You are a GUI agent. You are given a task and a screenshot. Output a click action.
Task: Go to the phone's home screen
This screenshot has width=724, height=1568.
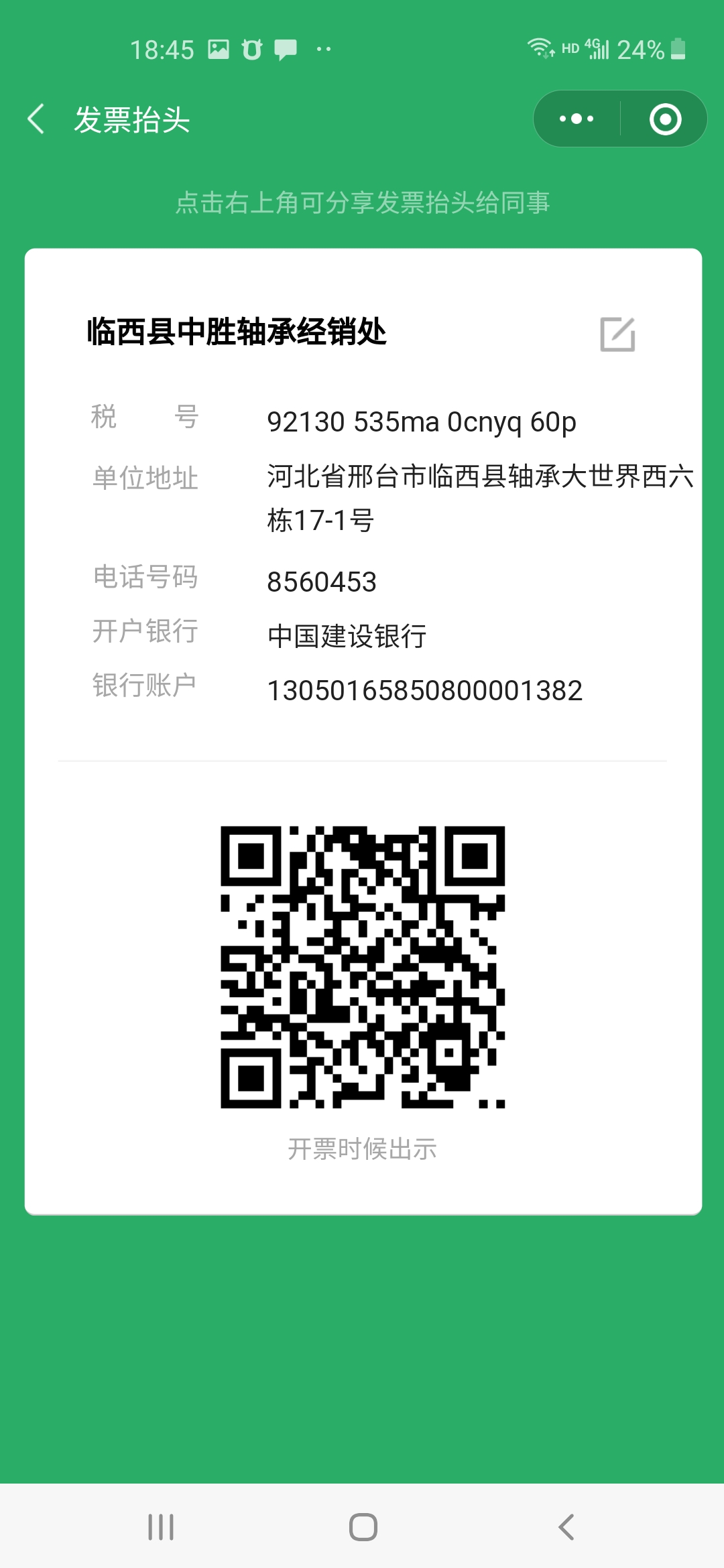(x=363, y=1527)
